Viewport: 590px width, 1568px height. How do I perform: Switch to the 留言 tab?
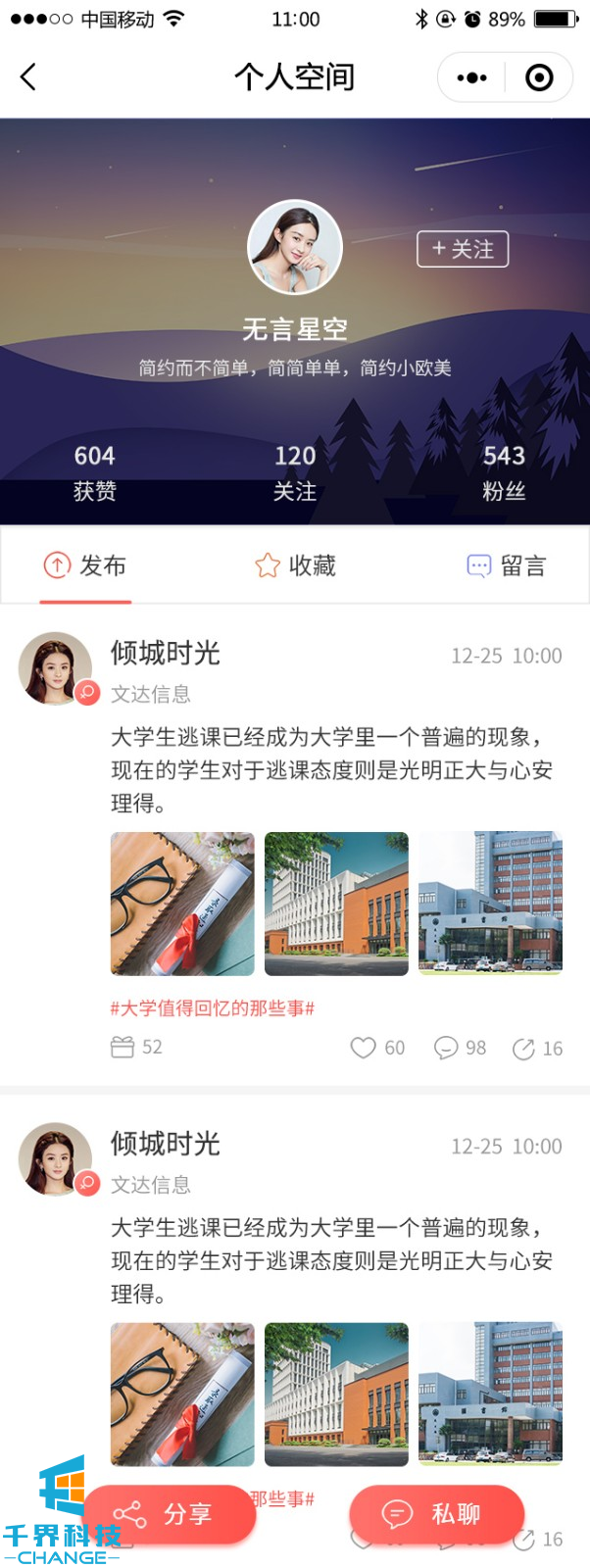506,565
